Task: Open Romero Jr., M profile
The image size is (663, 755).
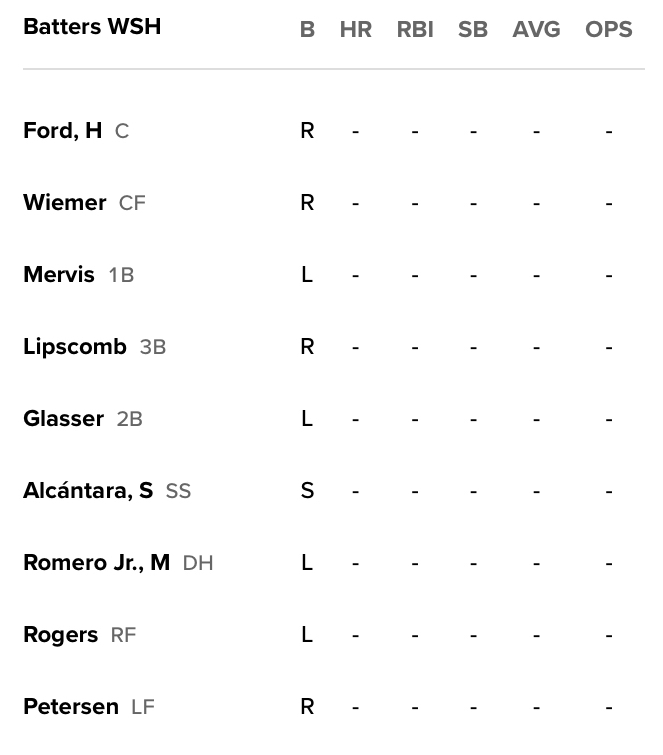Action: pyautogui.click(x=96, y=563)
